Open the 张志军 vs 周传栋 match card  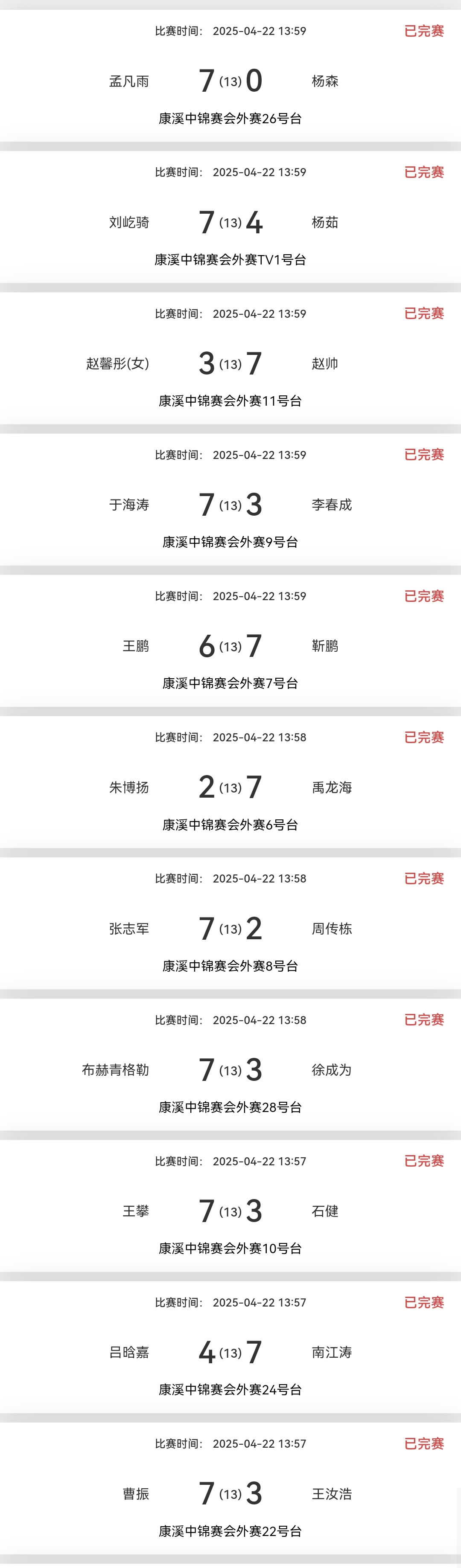[230, 928]
